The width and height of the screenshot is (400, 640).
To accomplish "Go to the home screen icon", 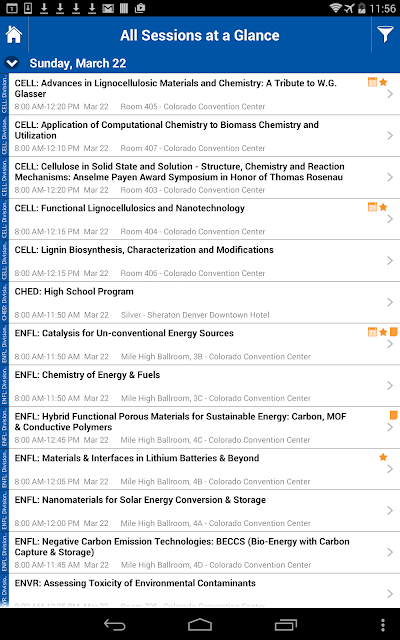I will click(x=14, y=35).
